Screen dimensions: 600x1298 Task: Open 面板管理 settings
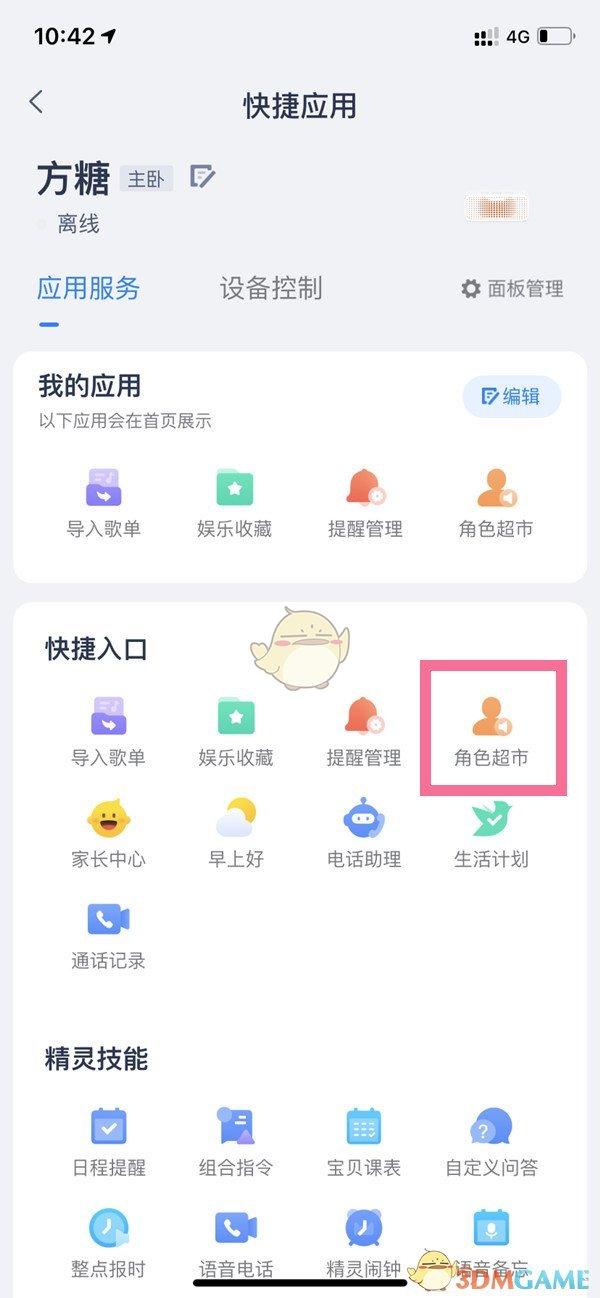coord(512,289)
